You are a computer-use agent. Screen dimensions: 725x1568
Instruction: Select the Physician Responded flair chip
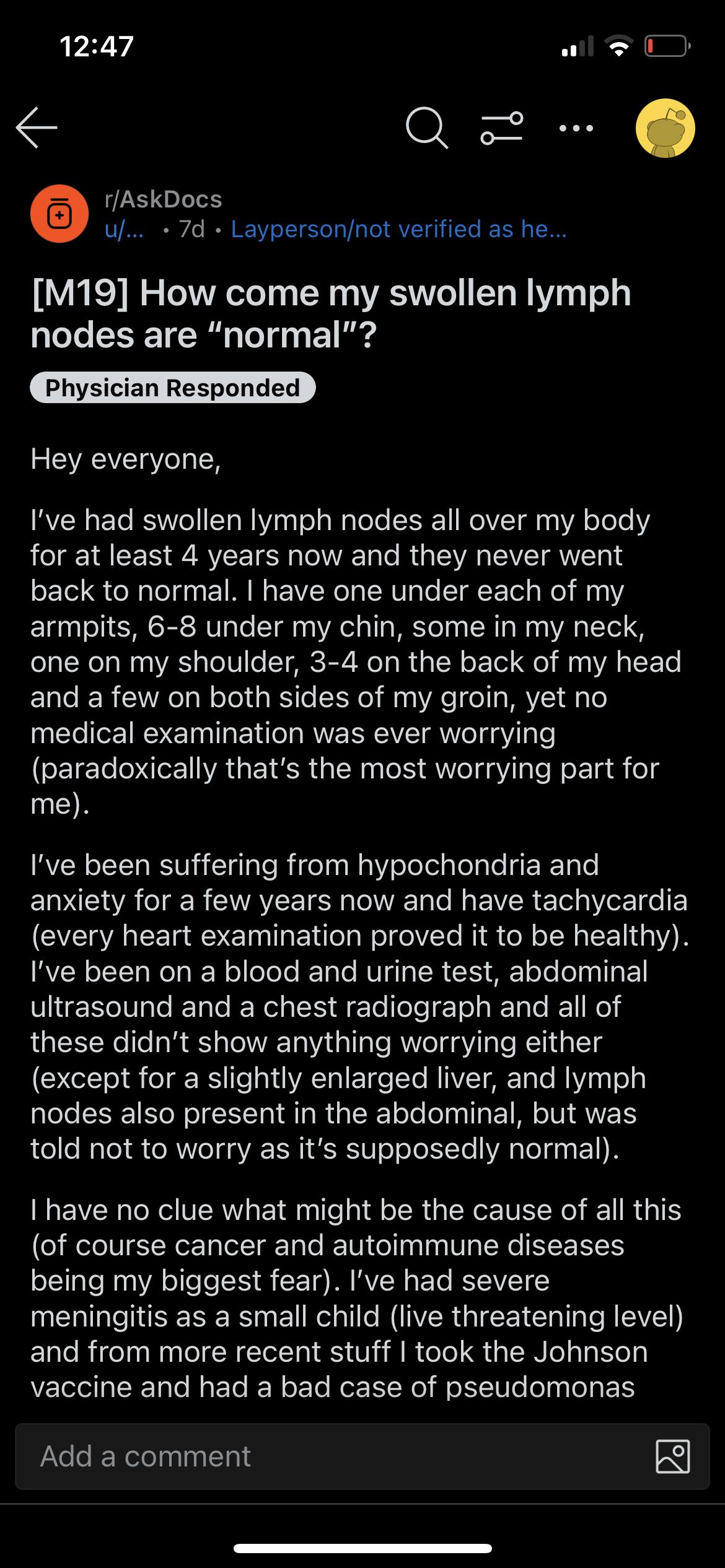173,388
